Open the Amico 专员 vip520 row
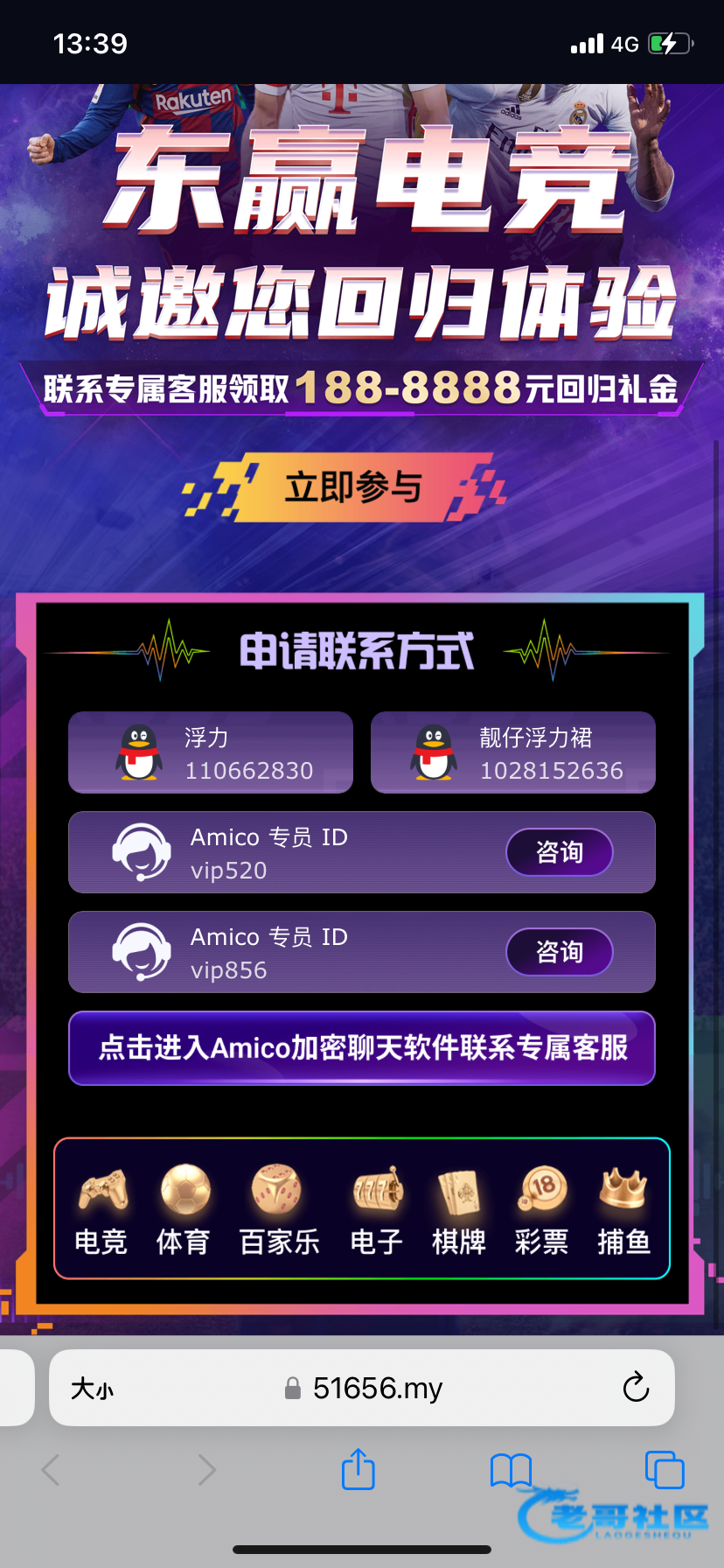The image size is (724, 1568). point(289,853)
